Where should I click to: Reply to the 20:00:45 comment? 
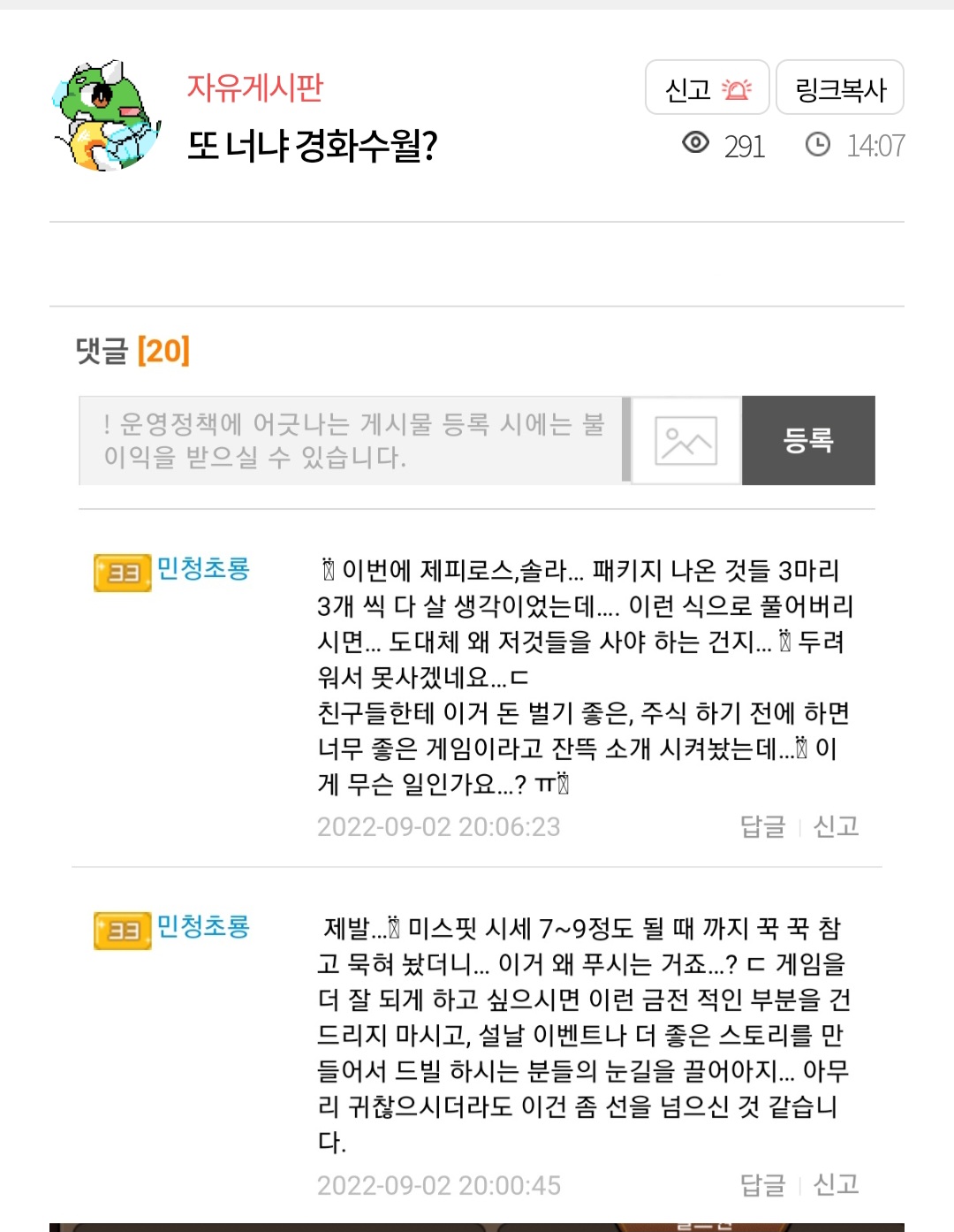pyautogui.click(x=762, y=1184)
